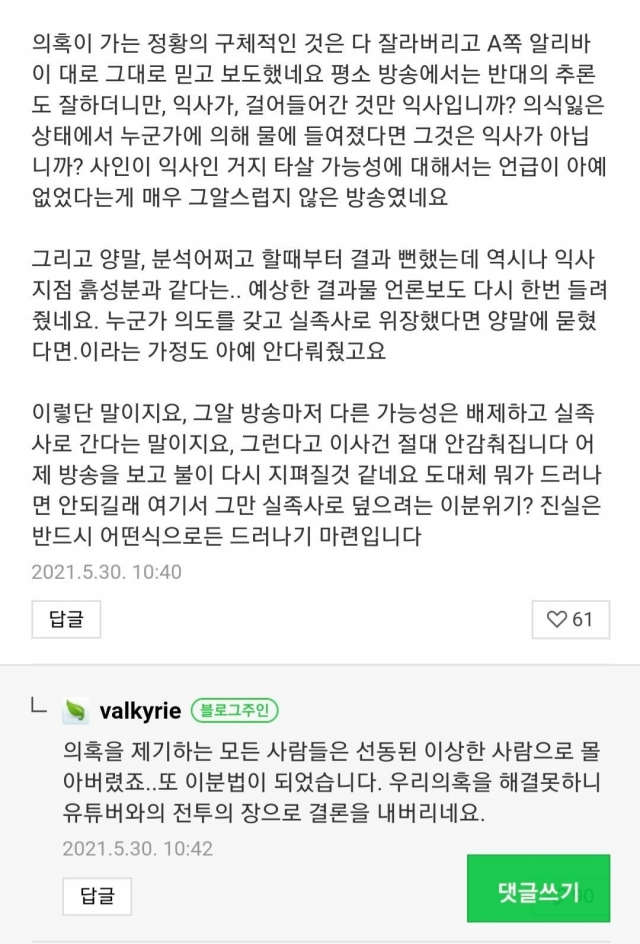Reply to the first comment via 답글
Image resolution: width=640 pixels, height=944 pixels.
(x=65, y=619)
